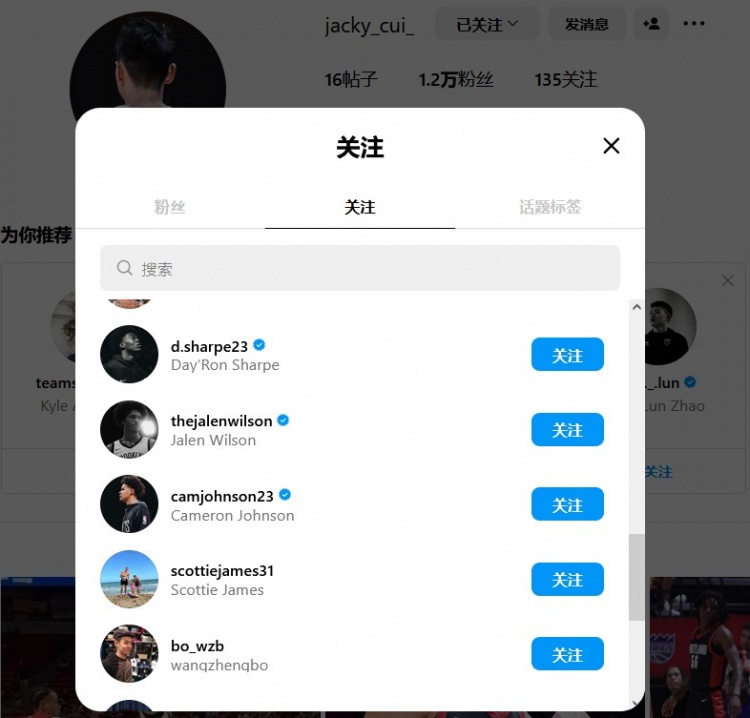Tap the 发消息 button
The height and width of the screenshot is (718, 750).
coord(587,24)
